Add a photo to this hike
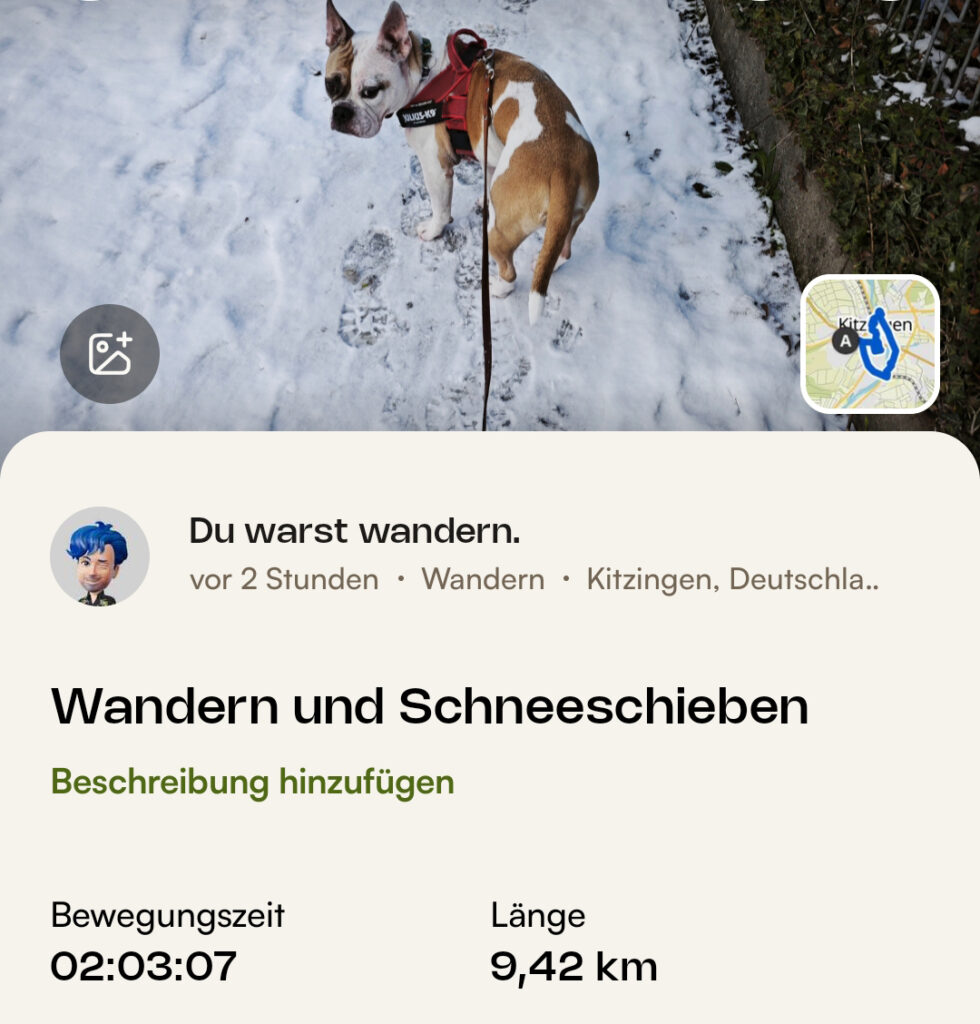The width and height of the screenshot is (980, 1024). (x=109, y=354)
